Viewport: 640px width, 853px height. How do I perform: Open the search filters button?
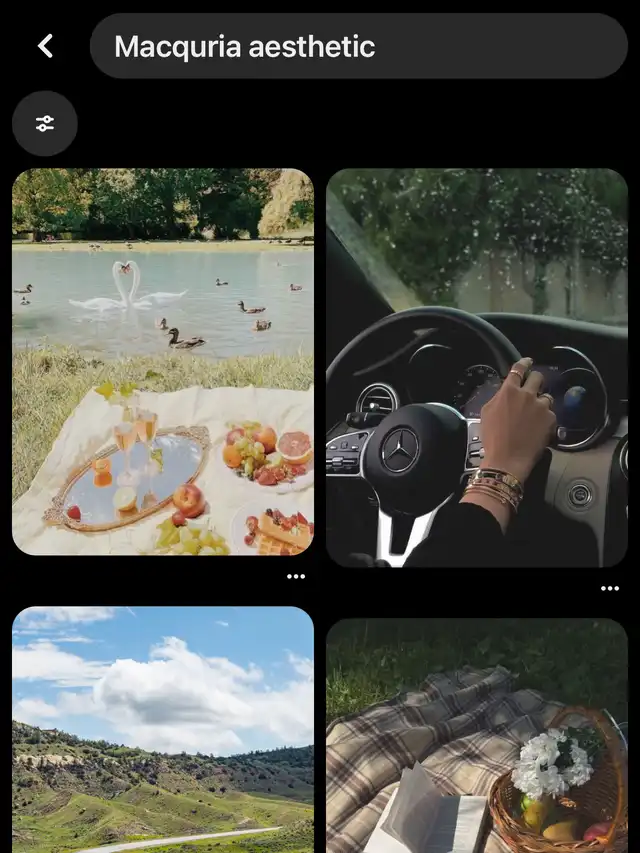tap(45, 123)
